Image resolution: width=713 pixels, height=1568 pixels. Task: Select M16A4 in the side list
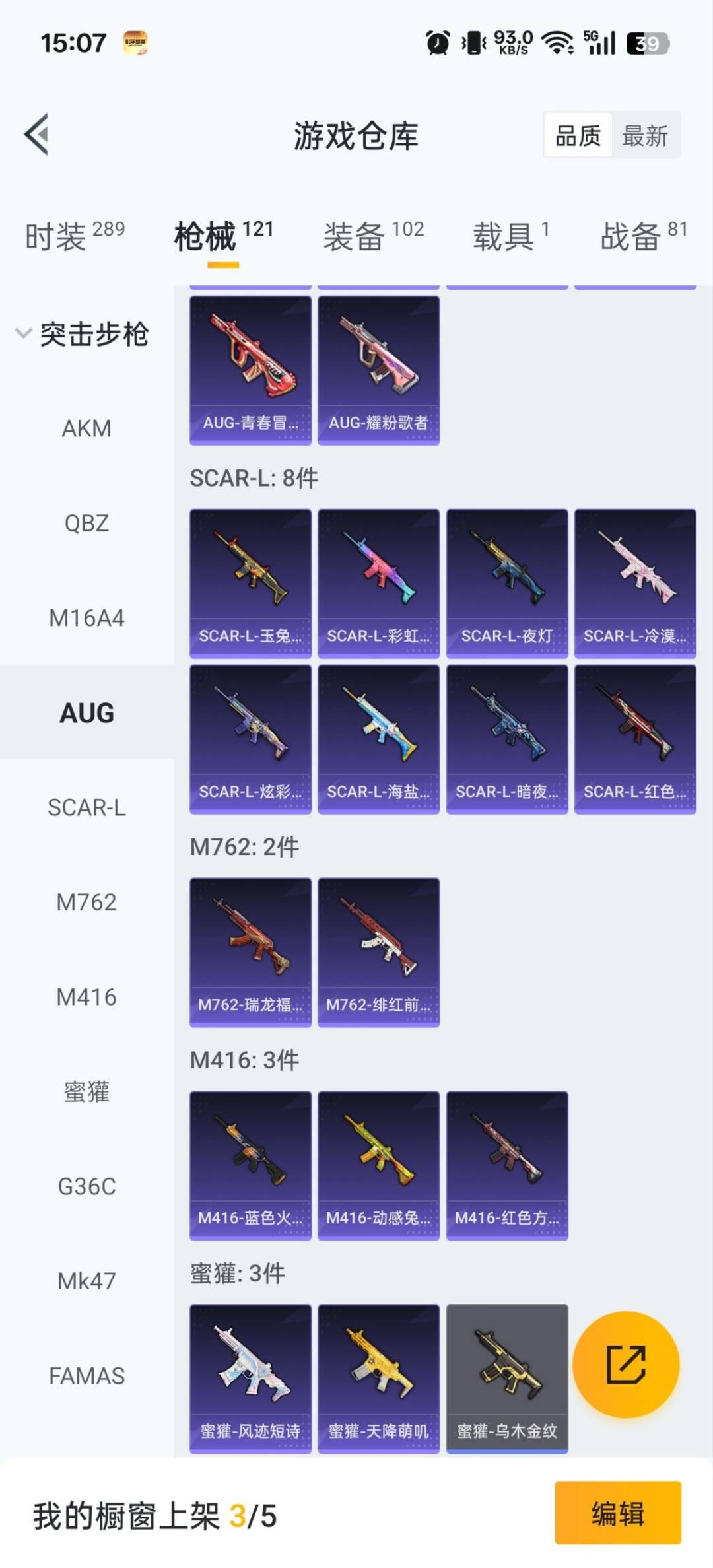(86, 618)
